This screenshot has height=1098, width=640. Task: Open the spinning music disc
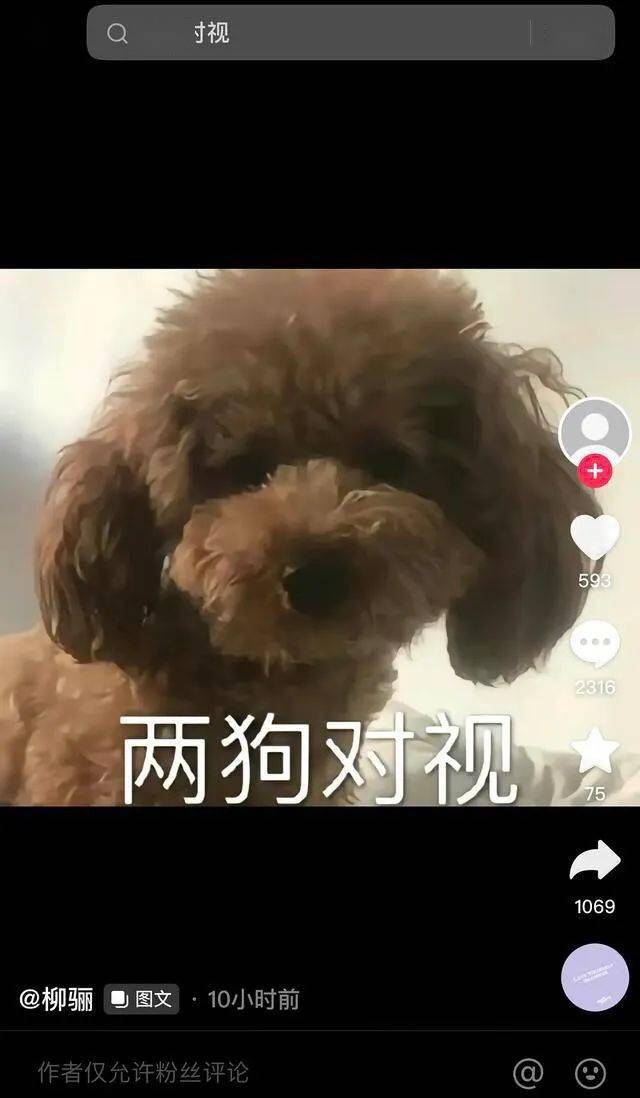click(x=595, y=977)
